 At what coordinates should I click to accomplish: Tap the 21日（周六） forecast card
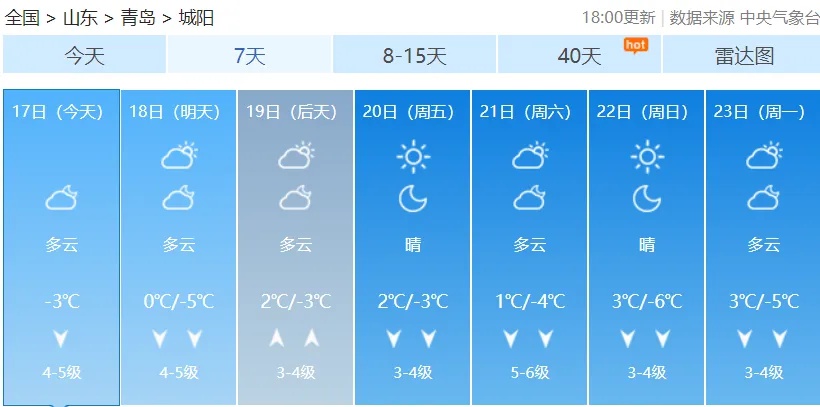coord(529,245)
